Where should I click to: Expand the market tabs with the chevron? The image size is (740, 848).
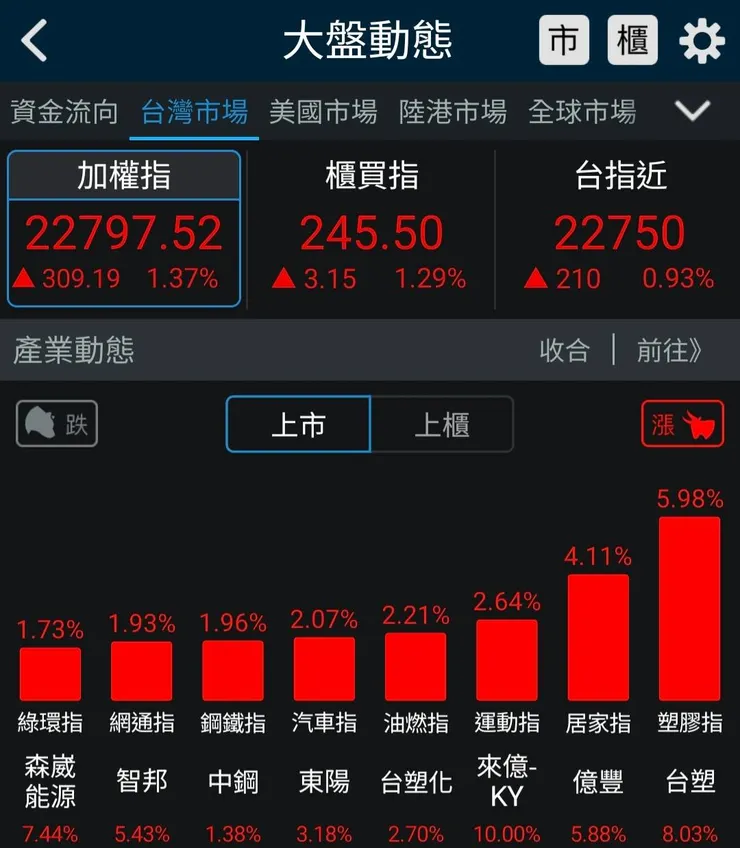tap(692, 112)
